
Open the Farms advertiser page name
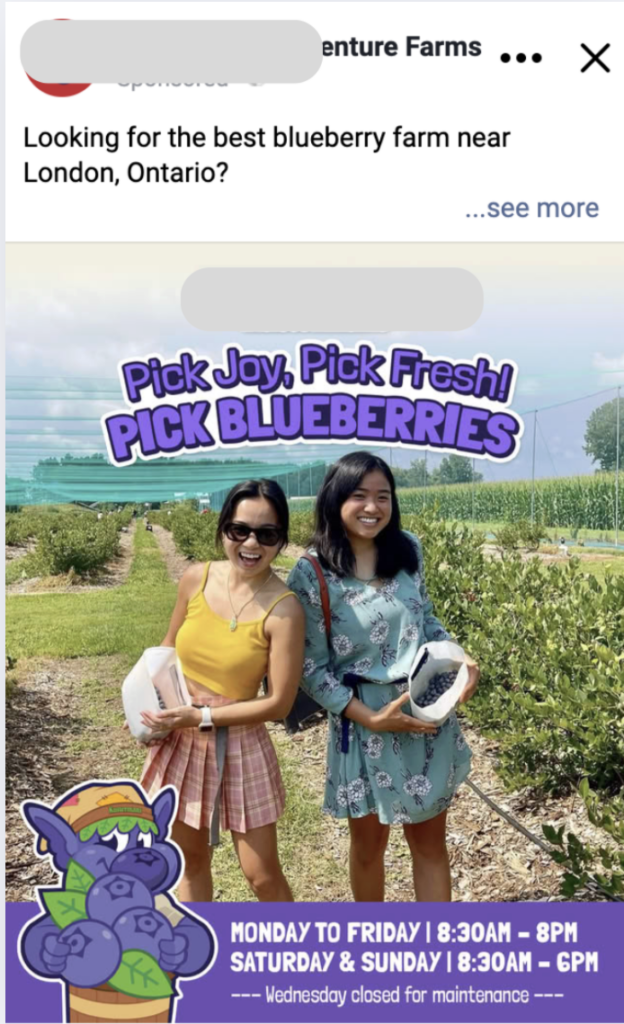pyautogui.click(x=402, y=47)
